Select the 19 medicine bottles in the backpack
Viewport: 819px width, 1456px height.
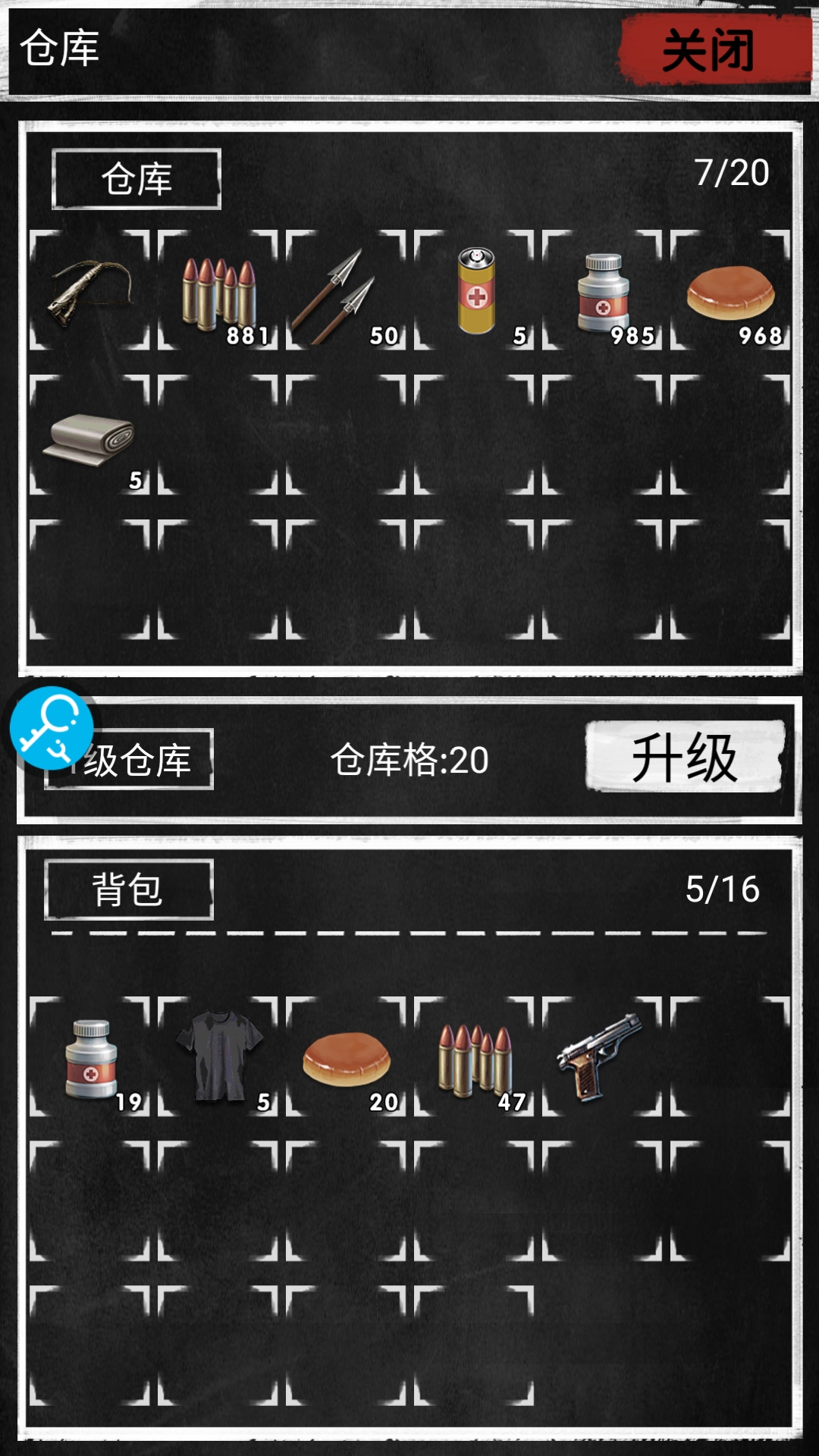(91, 1059)
